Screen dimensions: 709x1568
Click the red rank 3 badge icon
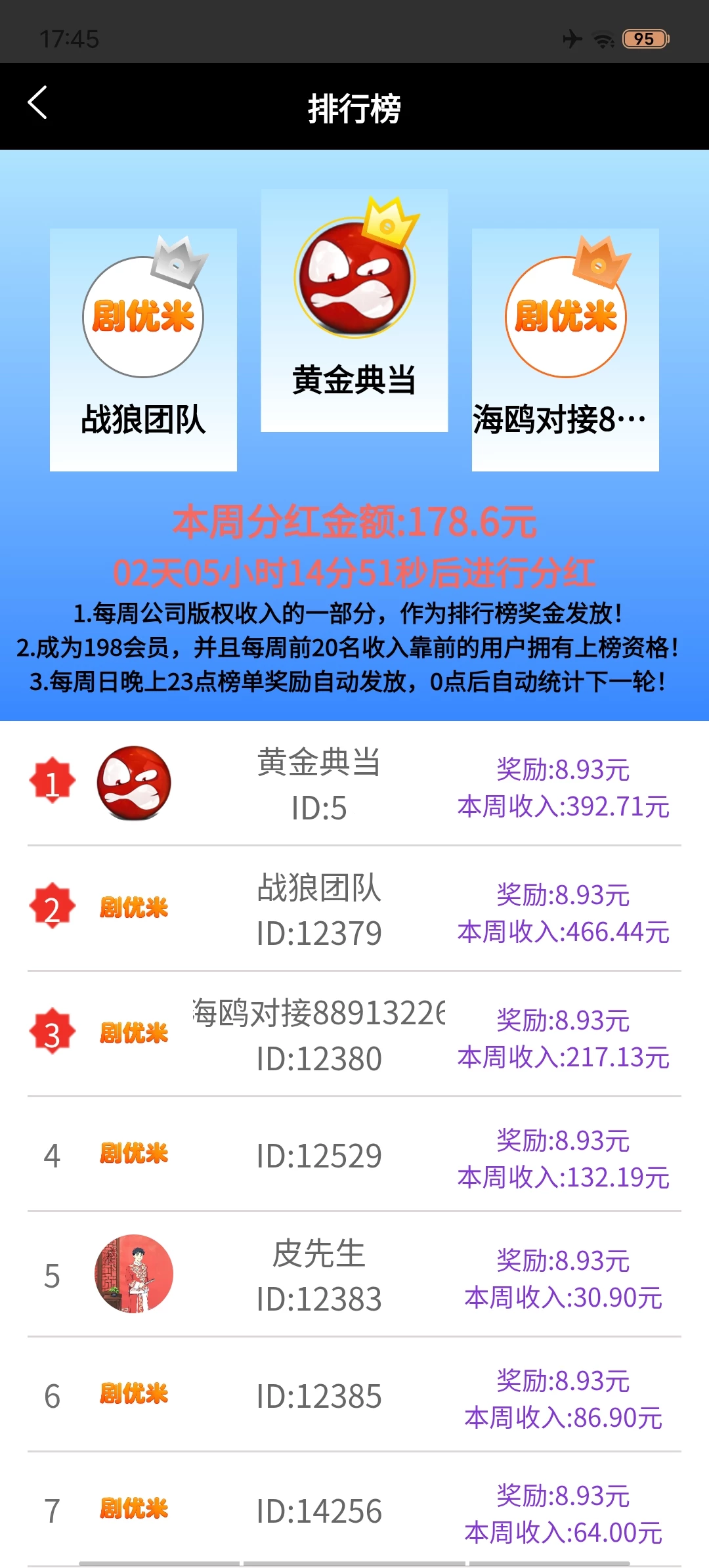(54, 1032)
